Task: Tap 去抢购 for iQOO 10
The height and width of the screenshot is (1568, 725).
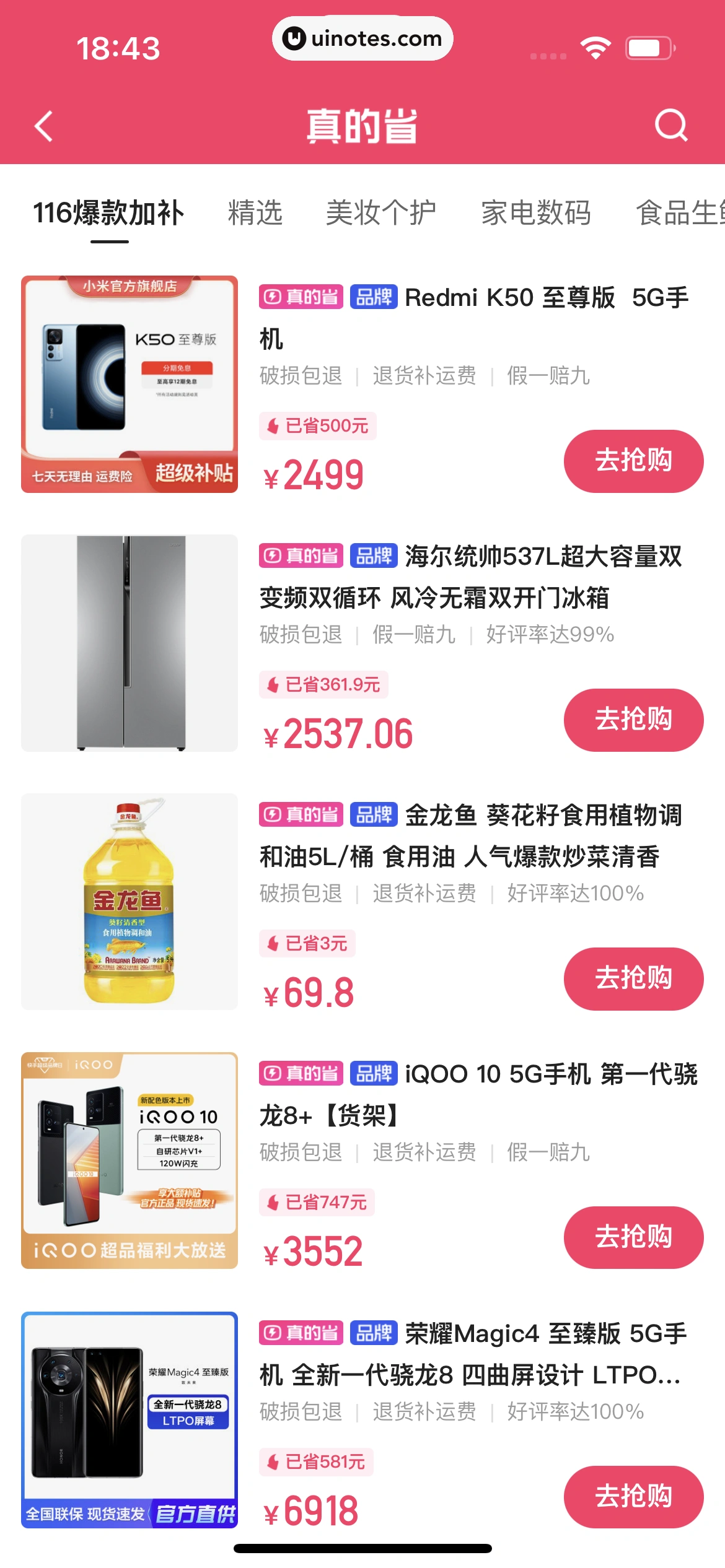Action: (633, 1238)
